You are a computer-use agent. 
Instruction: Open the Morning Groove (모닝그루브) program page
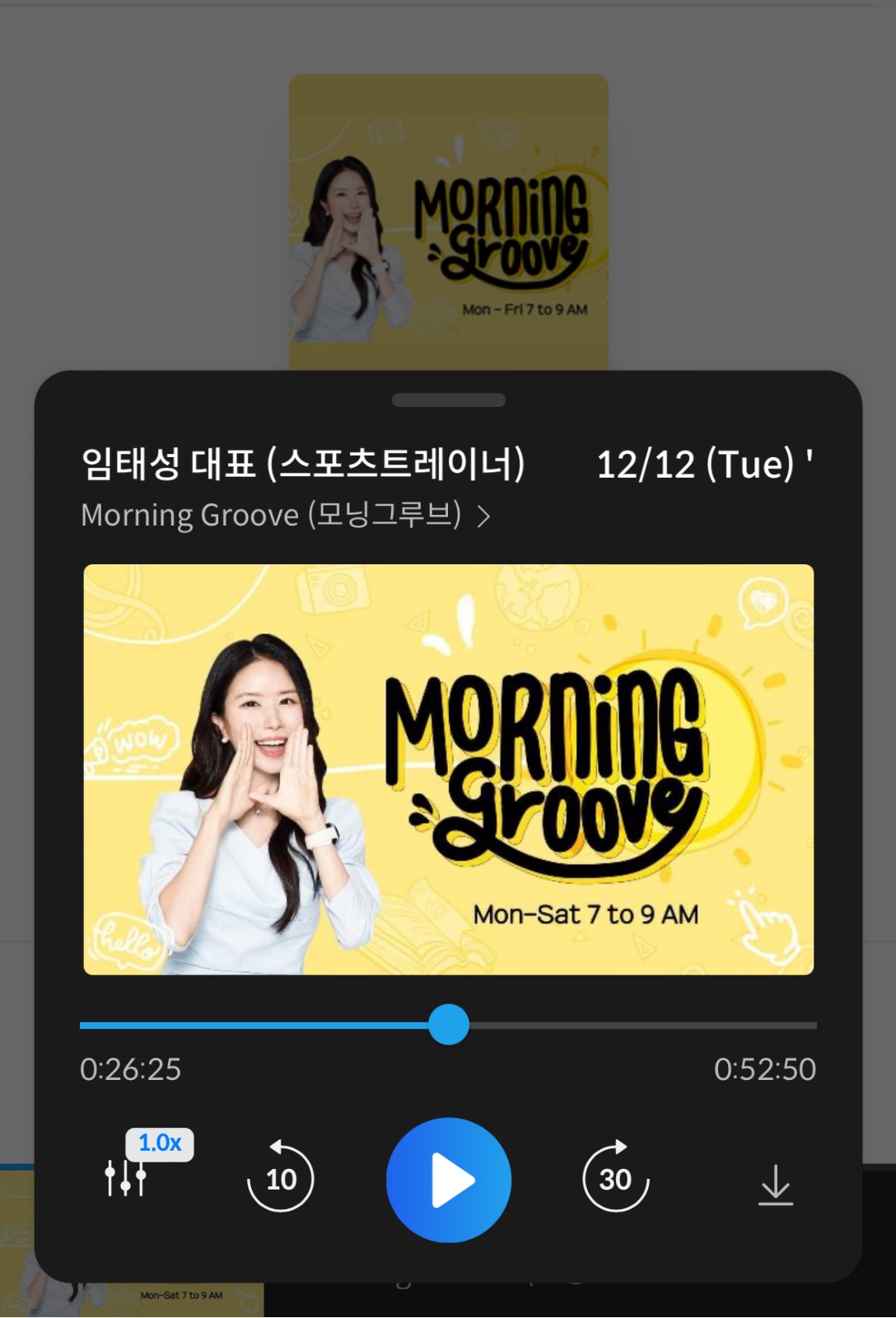[286, 516]
